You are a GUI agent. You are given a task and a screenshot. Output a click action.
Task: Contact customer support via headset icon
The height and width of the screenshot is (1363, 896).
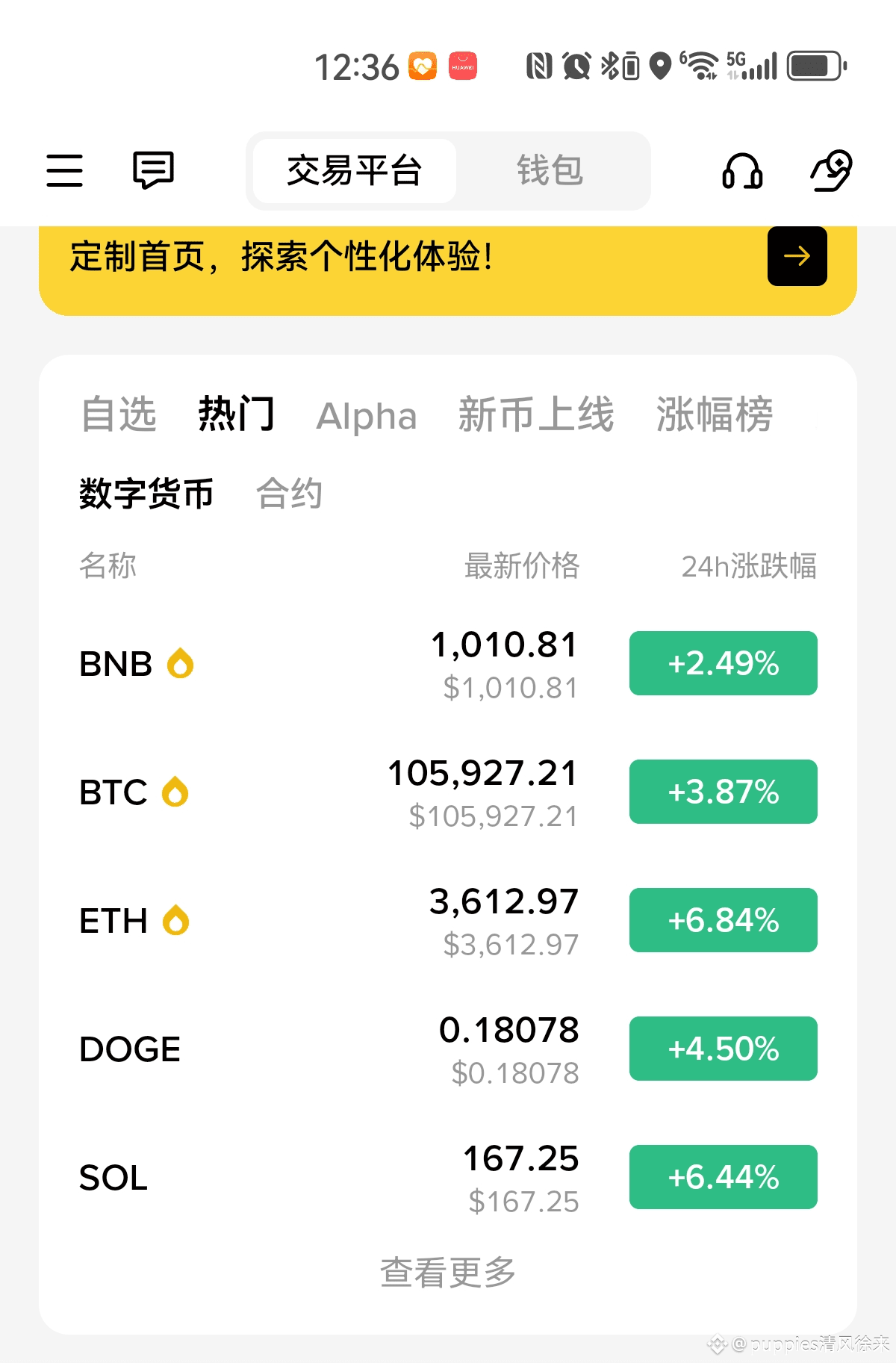coord(742,170)
